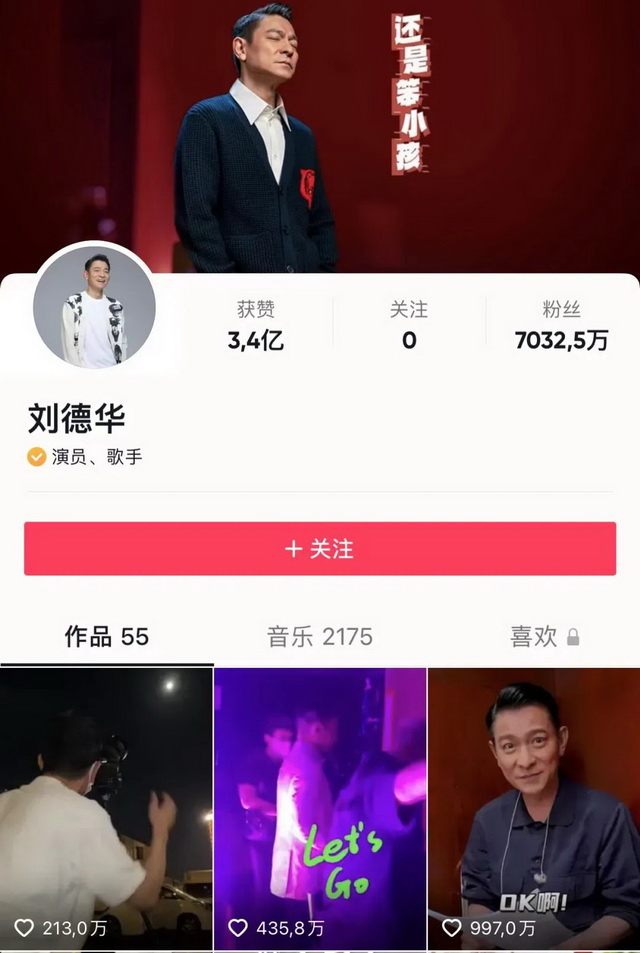The image size is (640, 953).
Task: Switch to the 音乐 2175 tab
Action: pyautogui.click(x=320, y=637)
